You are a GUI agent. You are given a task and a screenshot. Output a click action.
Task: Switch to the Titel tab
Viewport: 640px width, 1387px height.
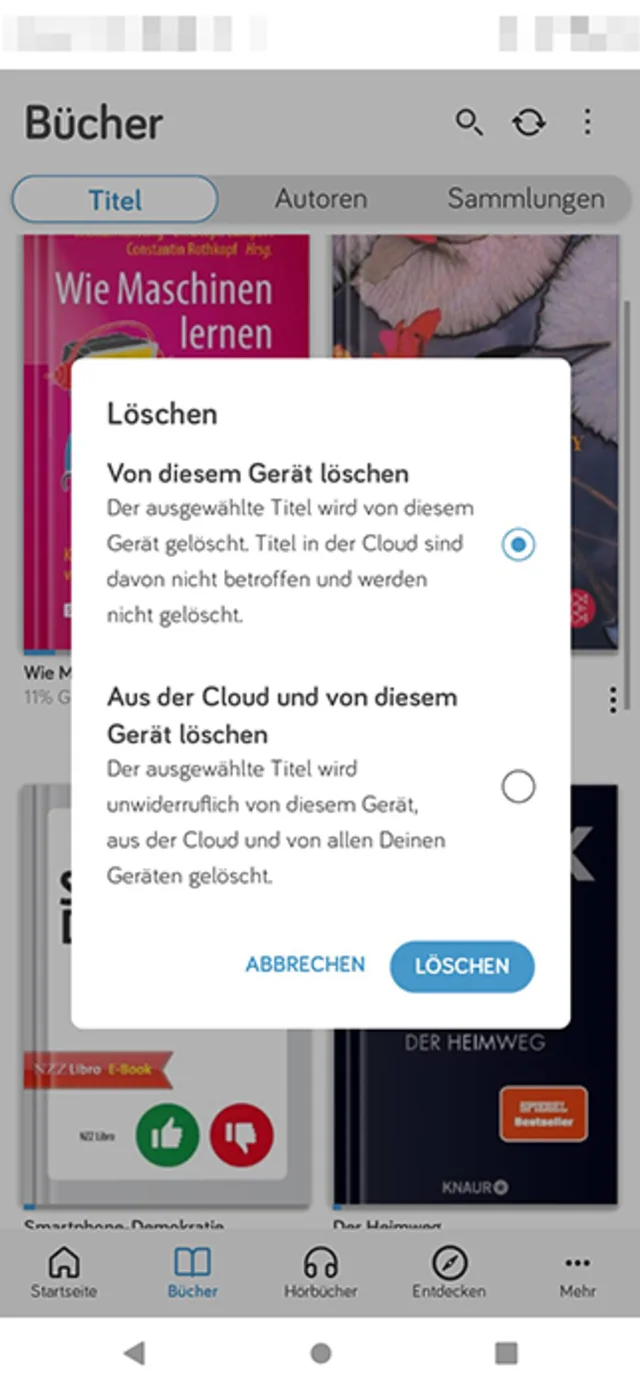[x=115, y=199]
